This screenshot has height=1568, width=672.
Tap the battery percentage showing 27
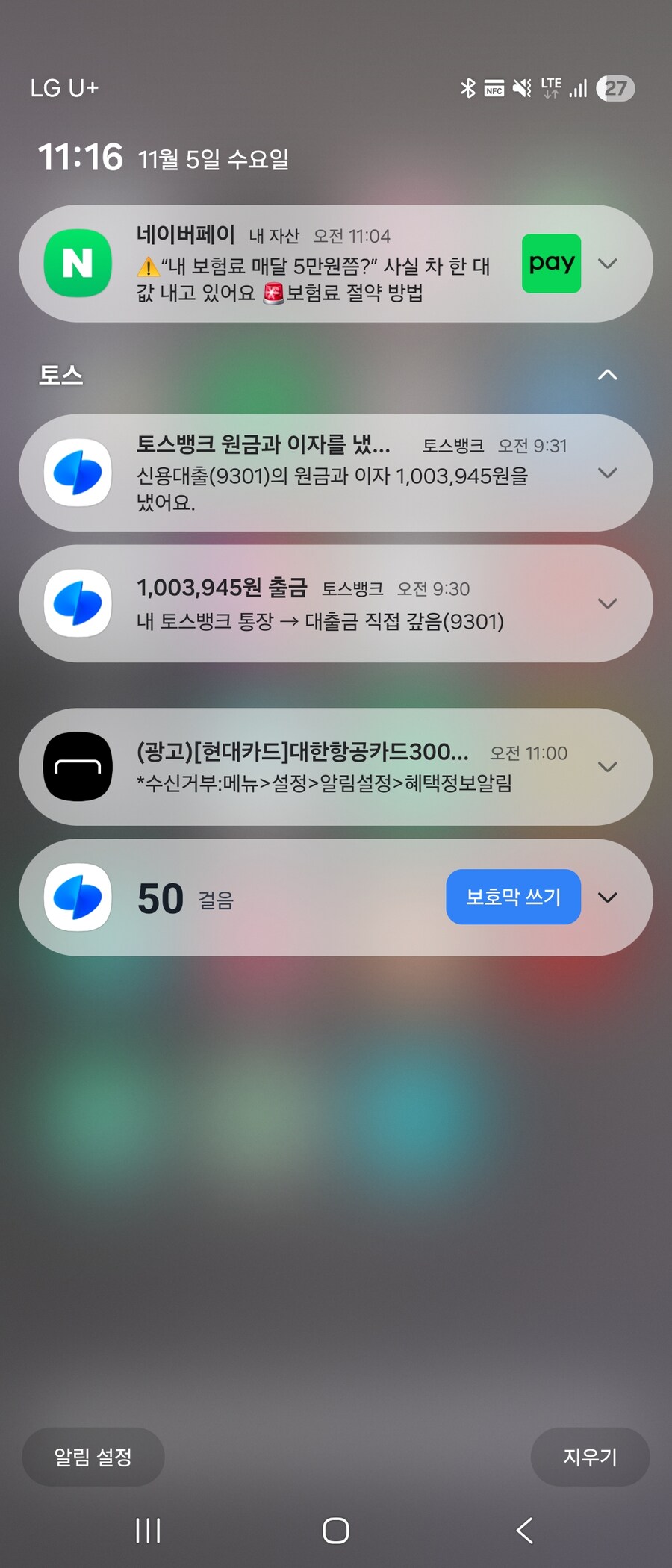point(615,89)
